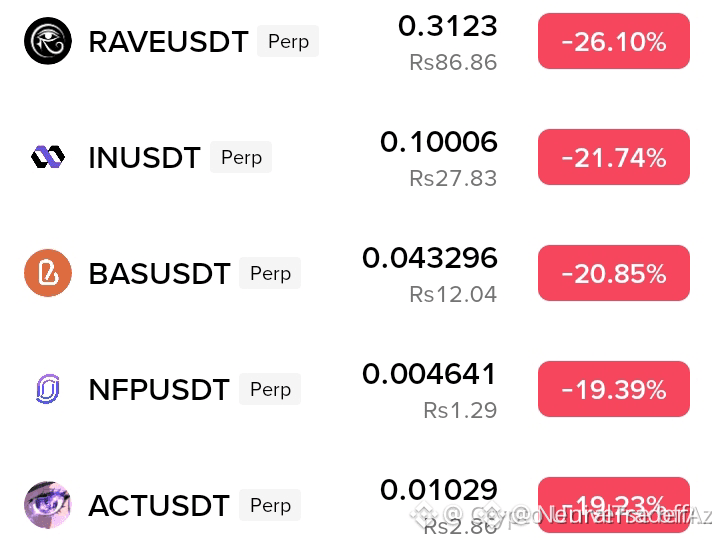720x540 pixels.
Task: Open the ACTUSDT perpetual pair
Action: (356, 505)
